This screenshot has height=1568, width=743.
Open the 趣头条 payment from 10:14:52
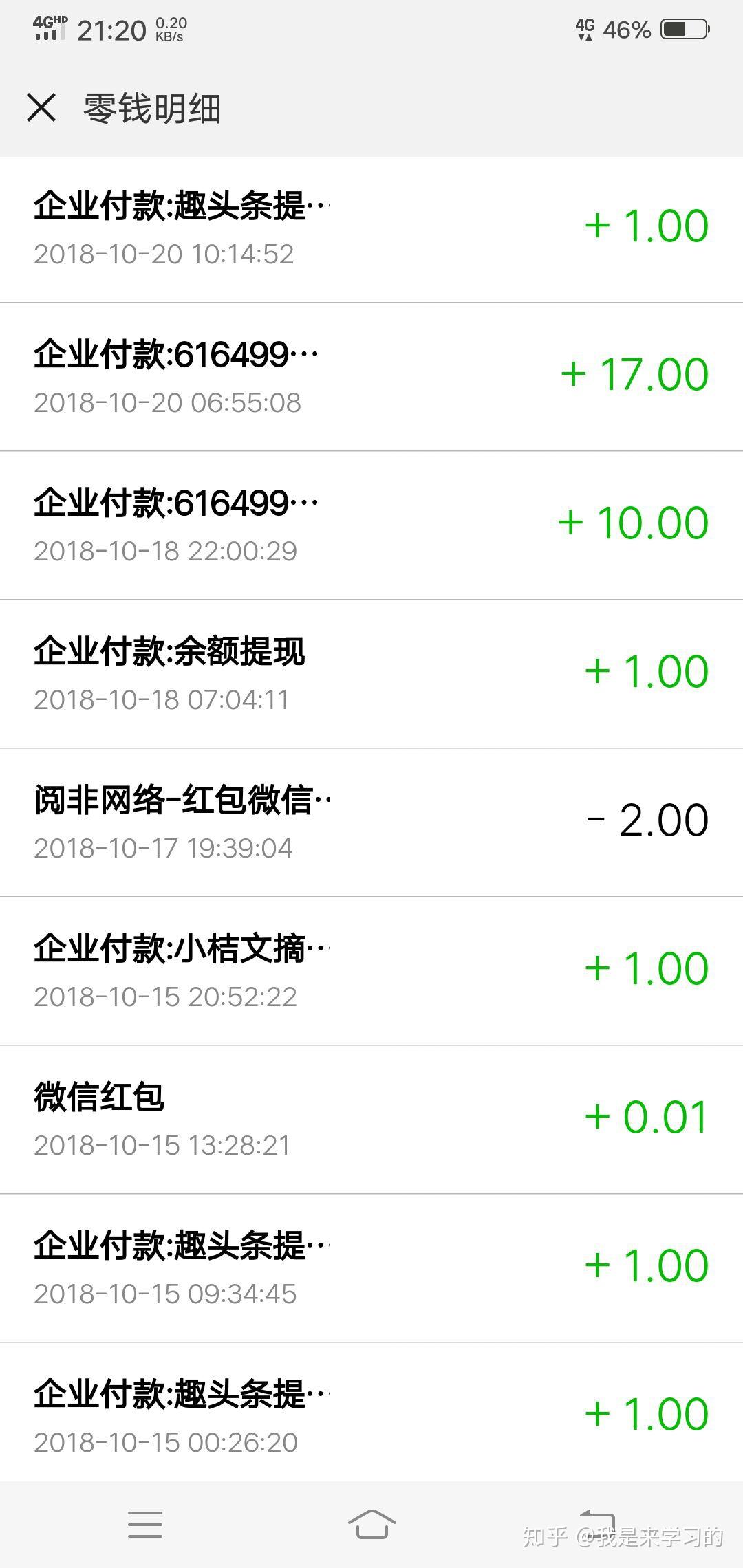click(371, 229)
